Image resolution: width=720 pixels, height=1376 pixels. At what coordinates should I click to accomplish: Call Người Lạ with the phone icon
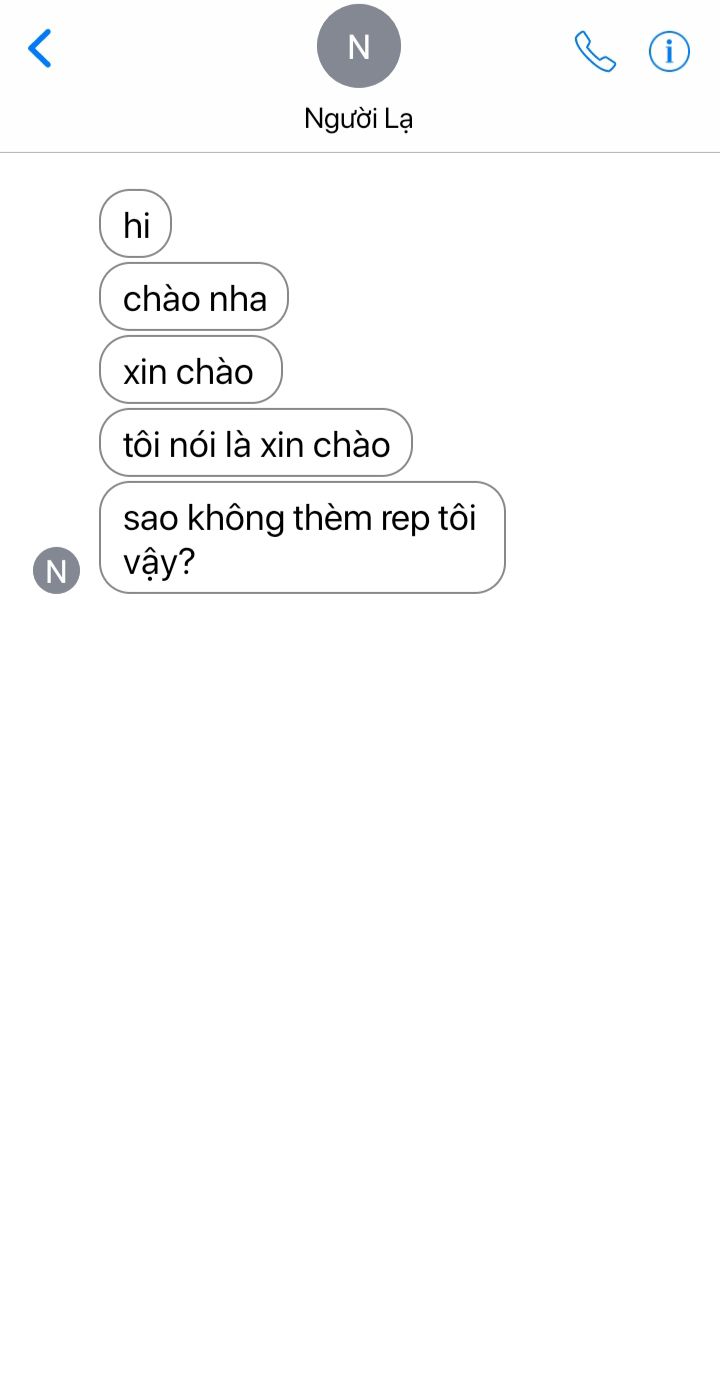[x=595, y=52]
